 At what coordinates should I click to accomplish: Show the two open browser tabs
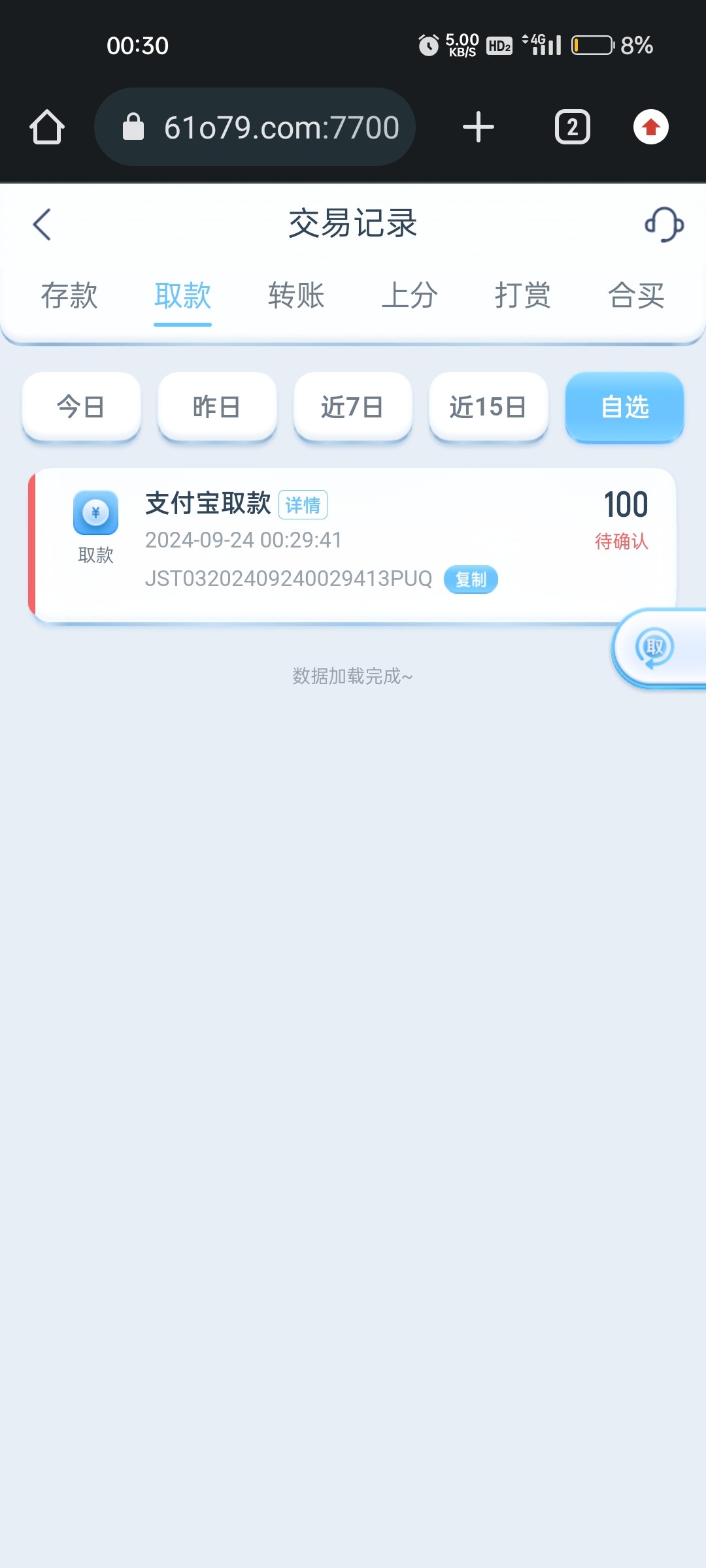pyautogui.click(x=572, y=127)
